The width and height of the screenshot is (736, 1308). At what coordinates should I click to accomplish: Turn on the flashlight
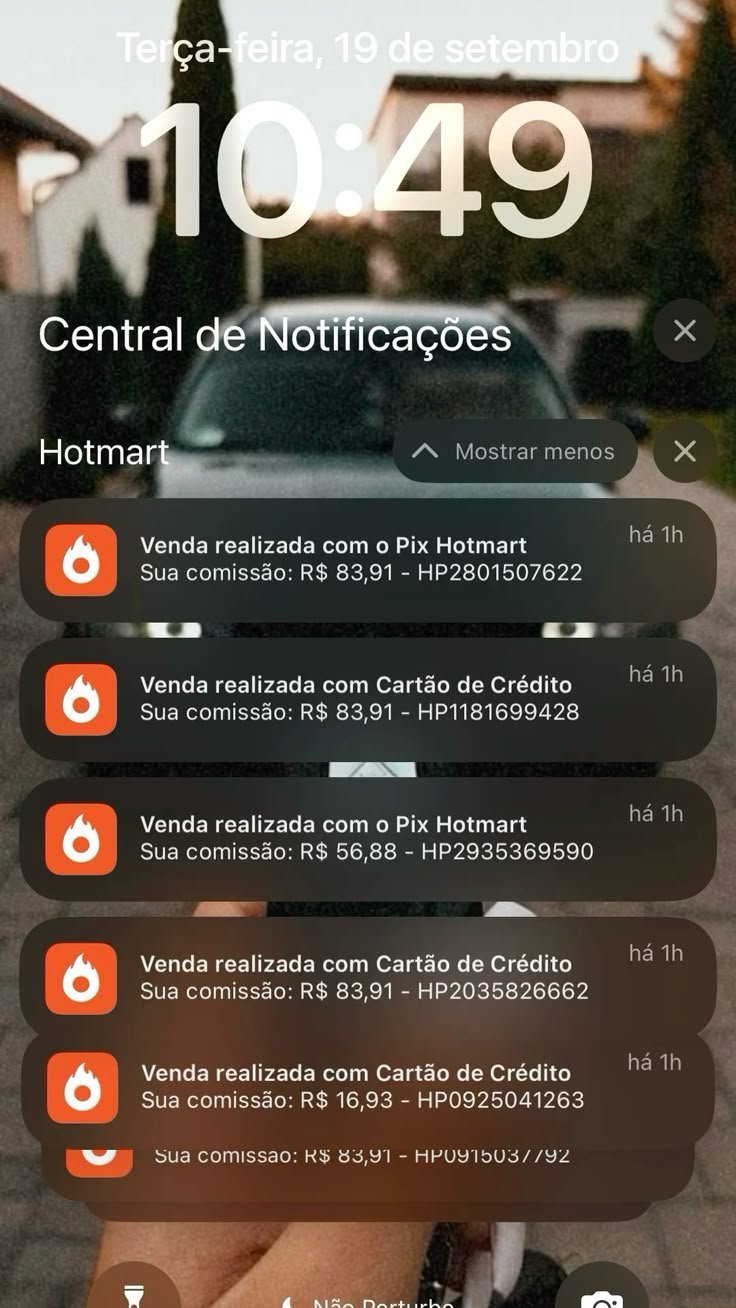coord(133,1292)
